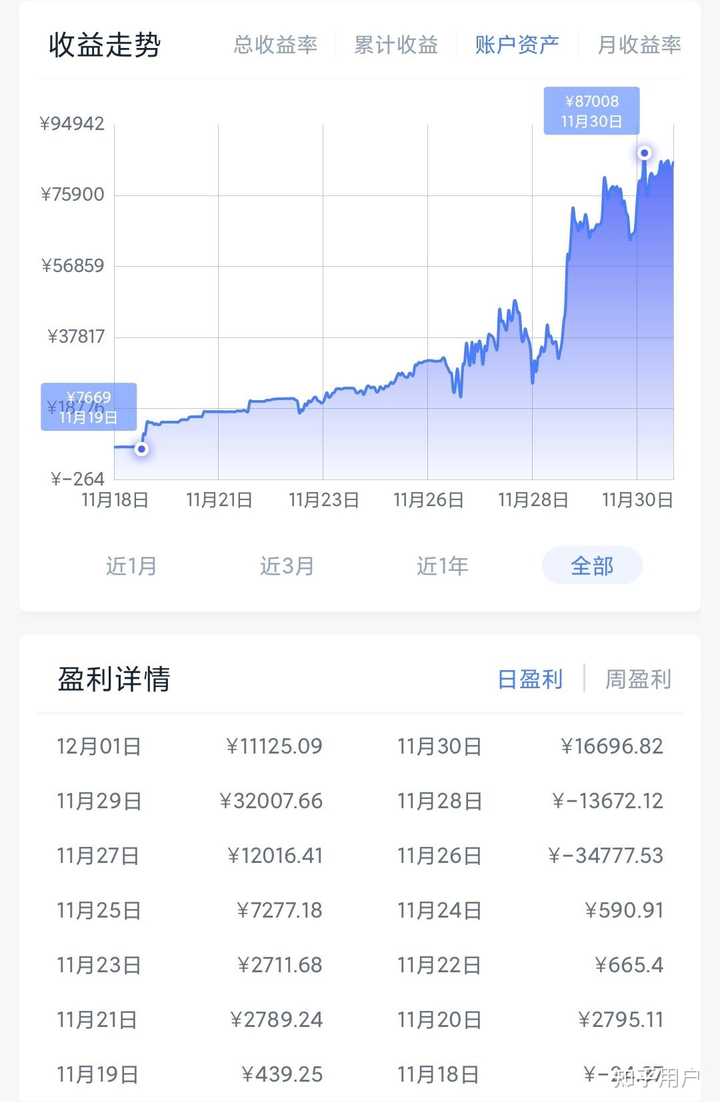Select the endpoint marker on the chart line
720x1103 pixels.
coord(644,152)
